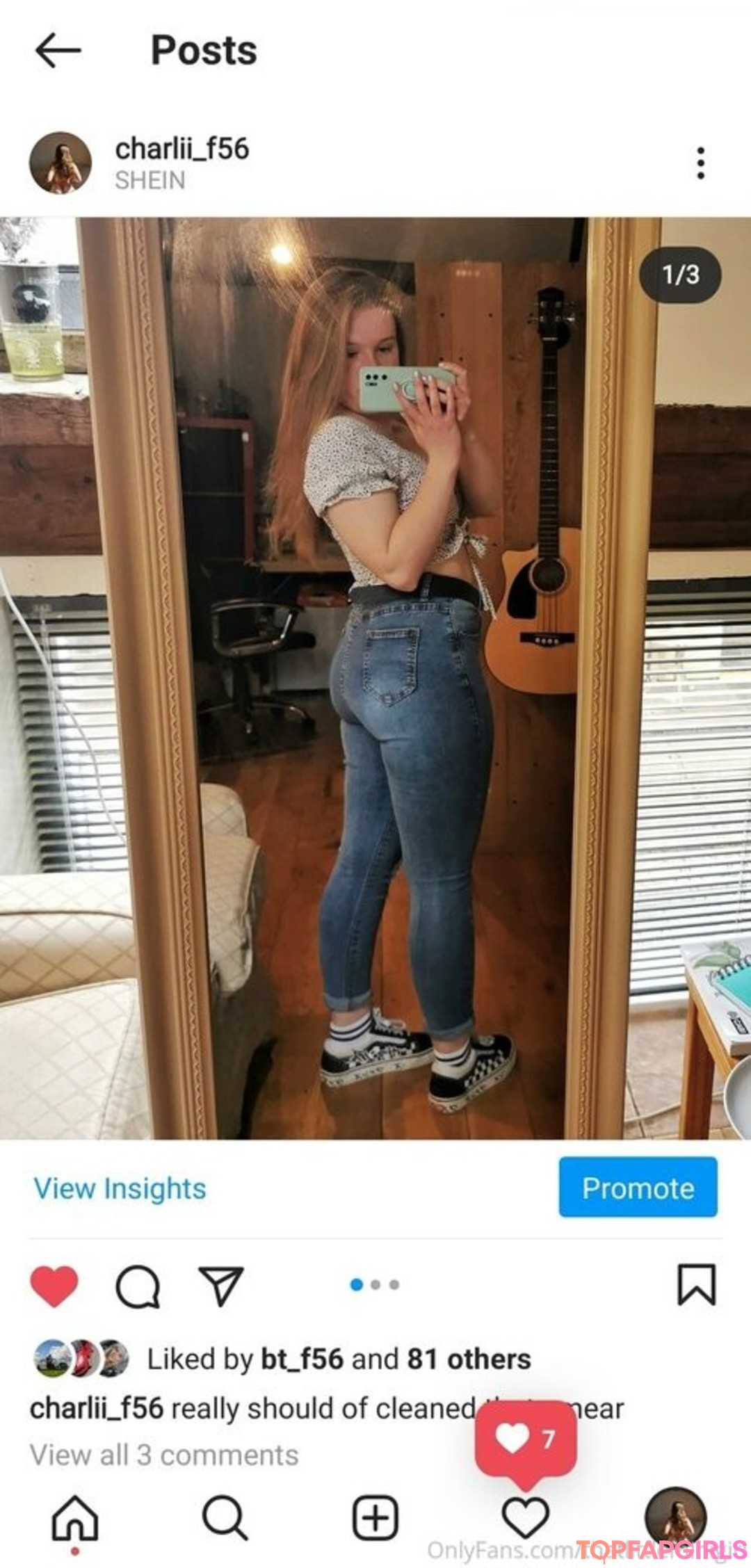751x1568 pixels.
Task: Tap View Insights for this post
Action: pyautogui.click(x=120, y=1188)
